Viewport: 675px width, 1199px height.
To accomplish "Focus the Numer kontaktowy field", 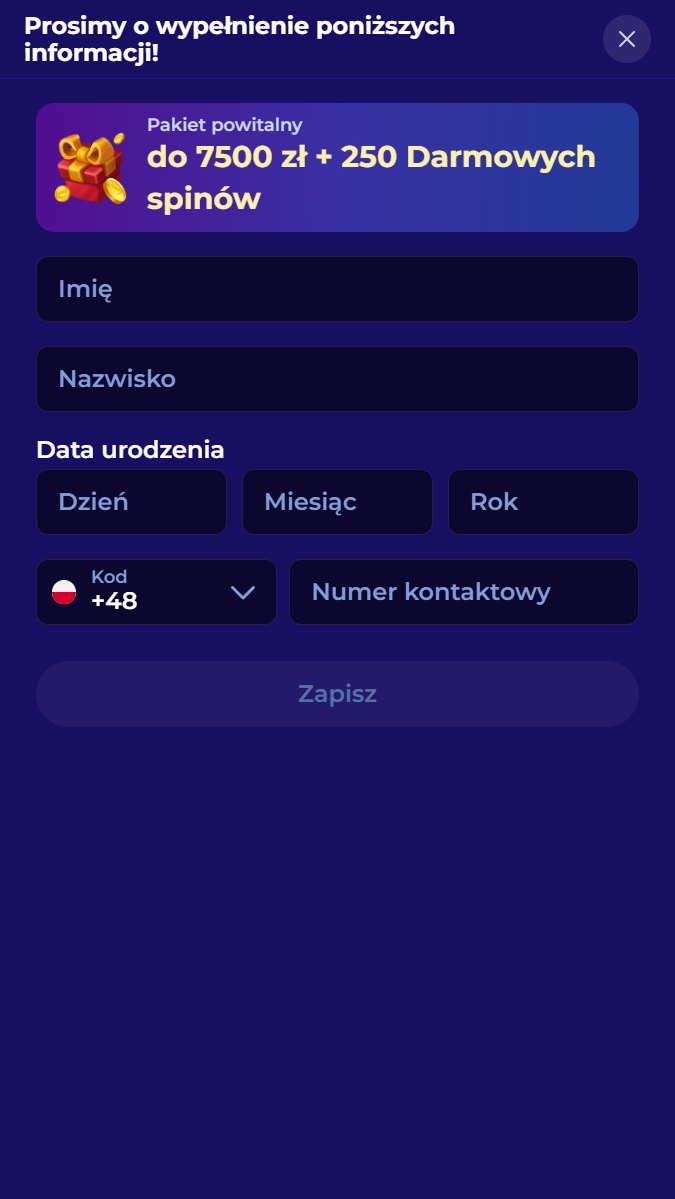I will tap(464, 592).
